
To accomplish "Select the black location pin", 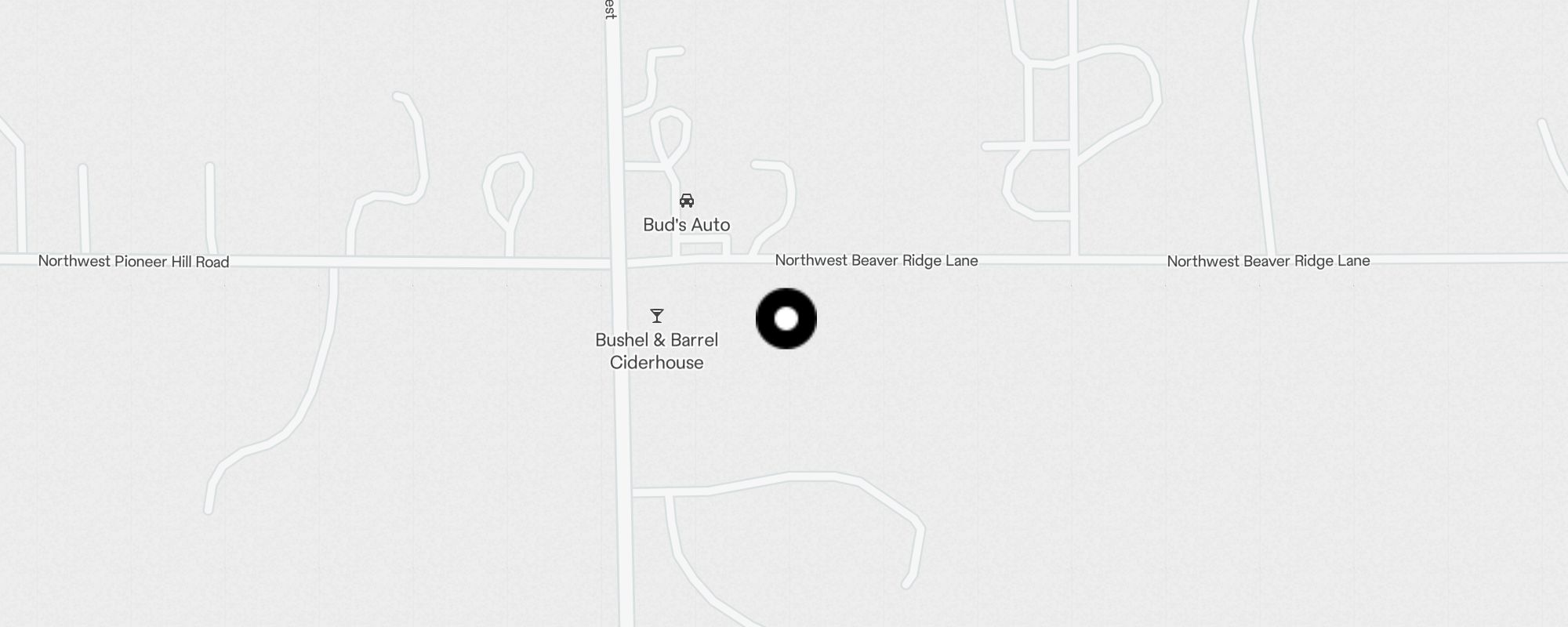I will [786, 319].
